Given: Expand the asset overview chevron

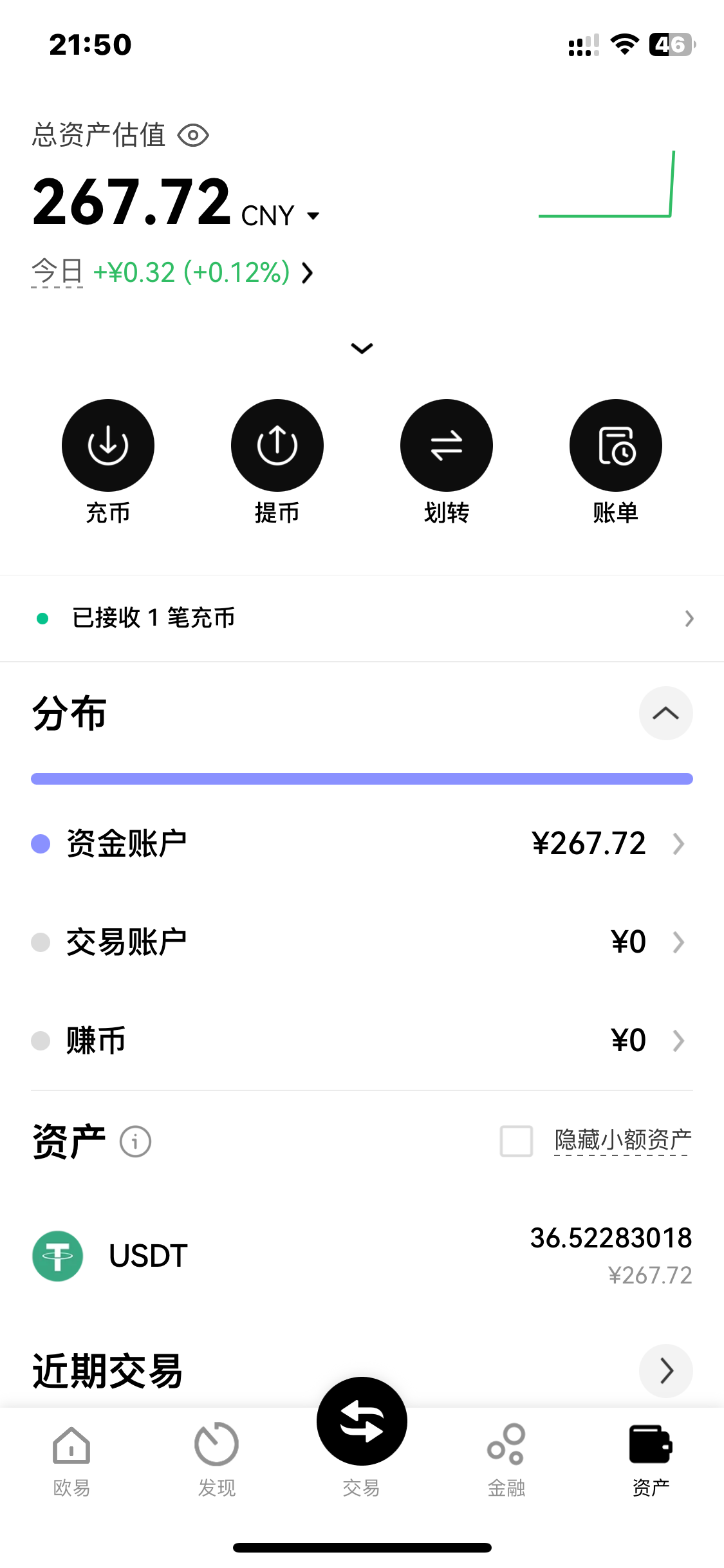Looking at the screenshot, I should coord(362,348).
